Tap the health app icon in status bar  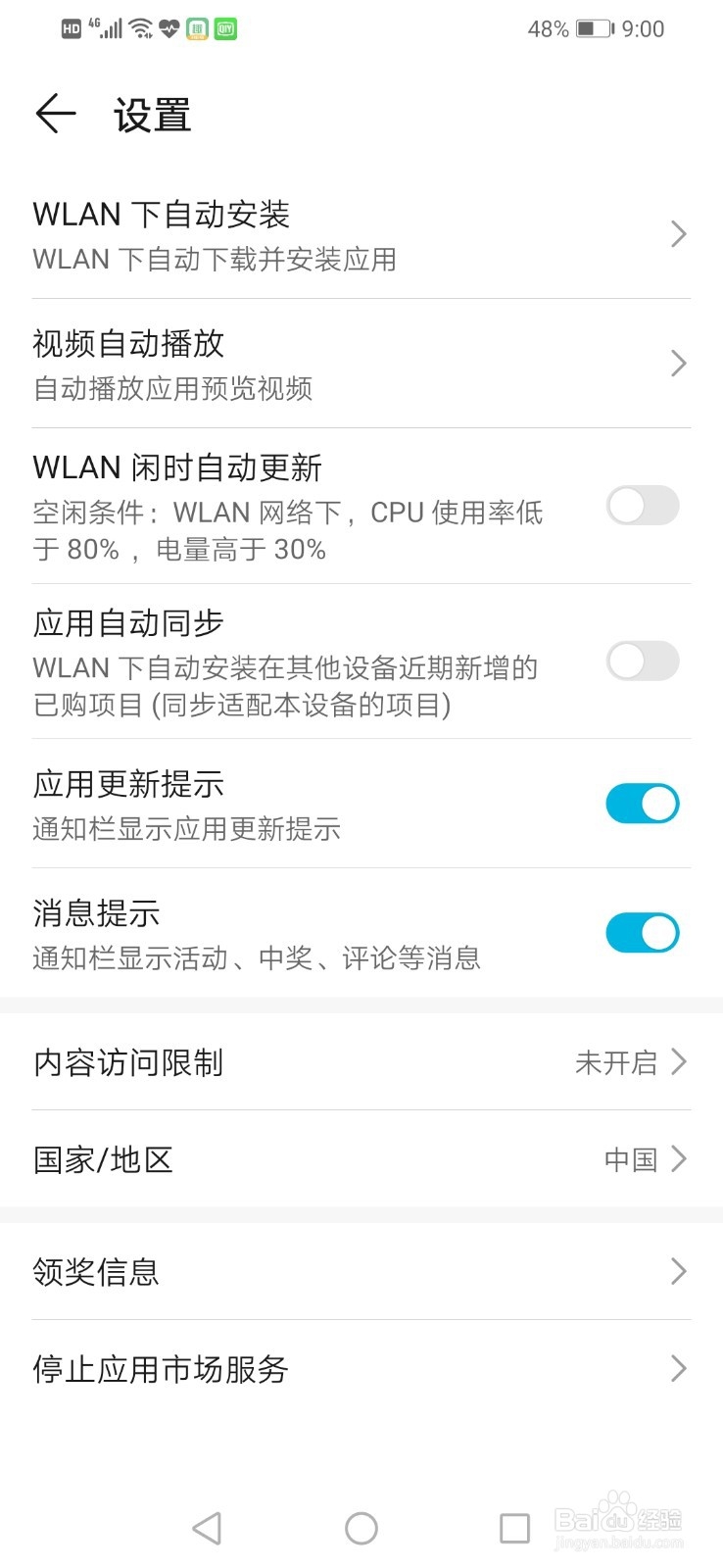pyautogui.click(x=167, y=29)
